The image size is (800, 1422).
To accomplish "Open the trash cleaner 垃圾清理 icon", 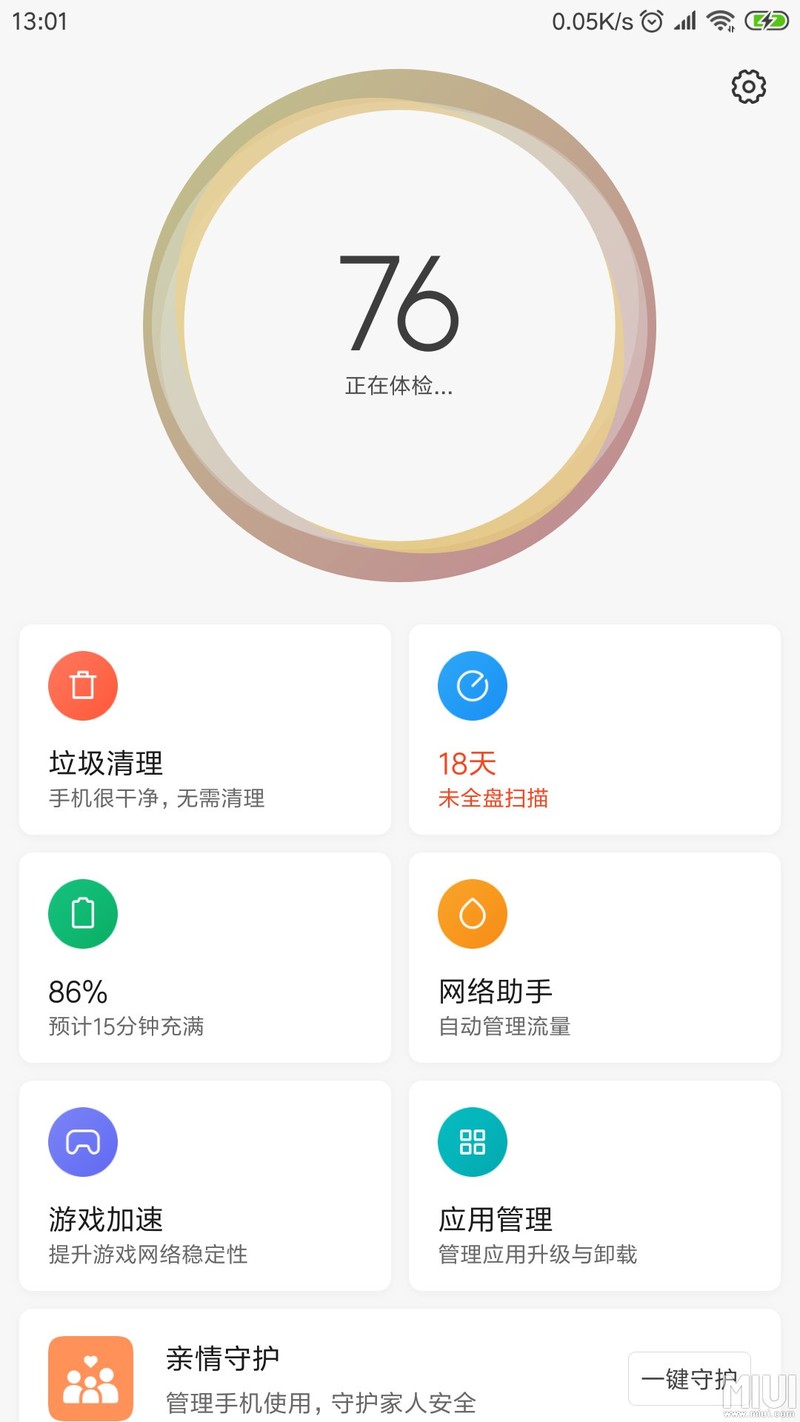I will [x=83, y=685].
